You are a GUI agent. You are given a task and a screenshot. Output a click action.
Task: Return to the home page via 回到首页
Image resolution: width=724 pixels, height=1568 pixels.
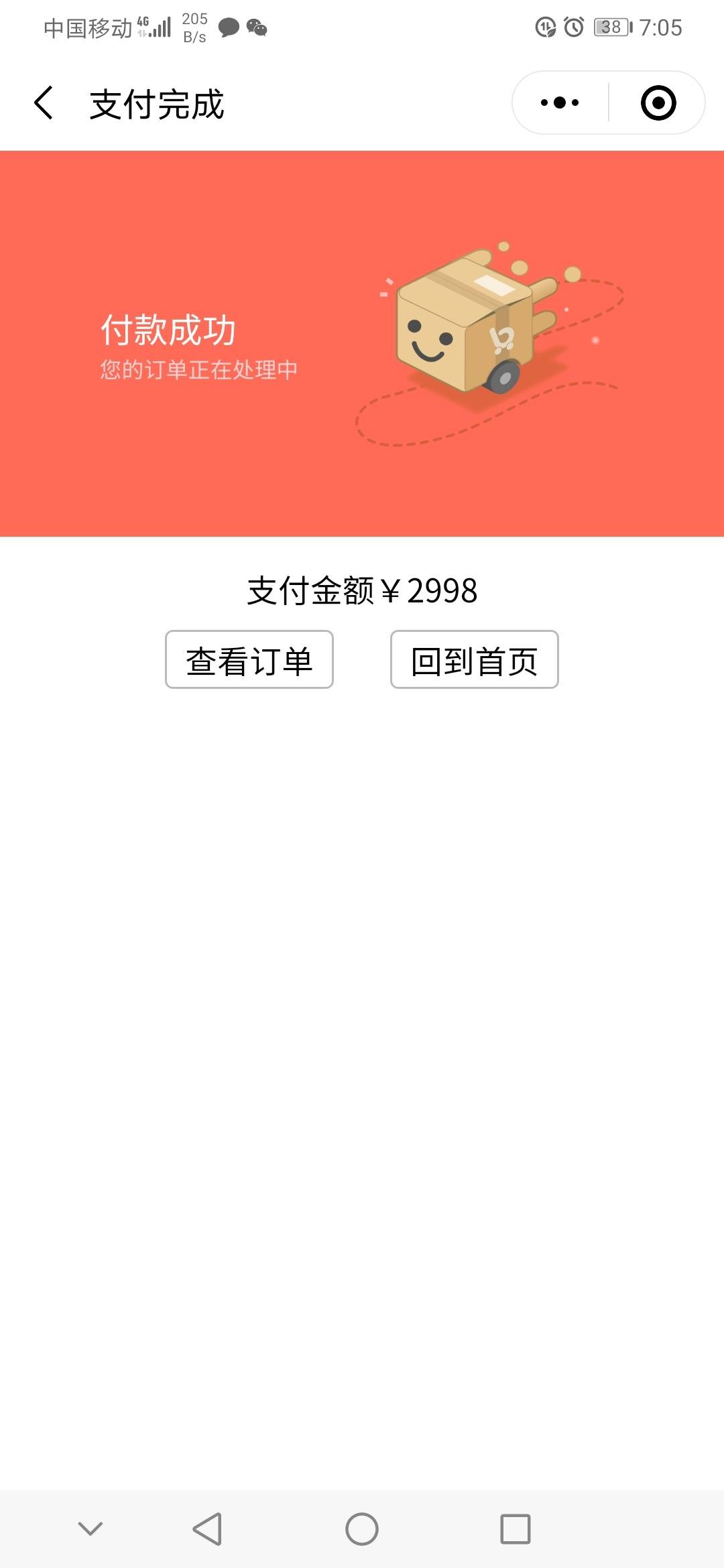tap(474, 659)
